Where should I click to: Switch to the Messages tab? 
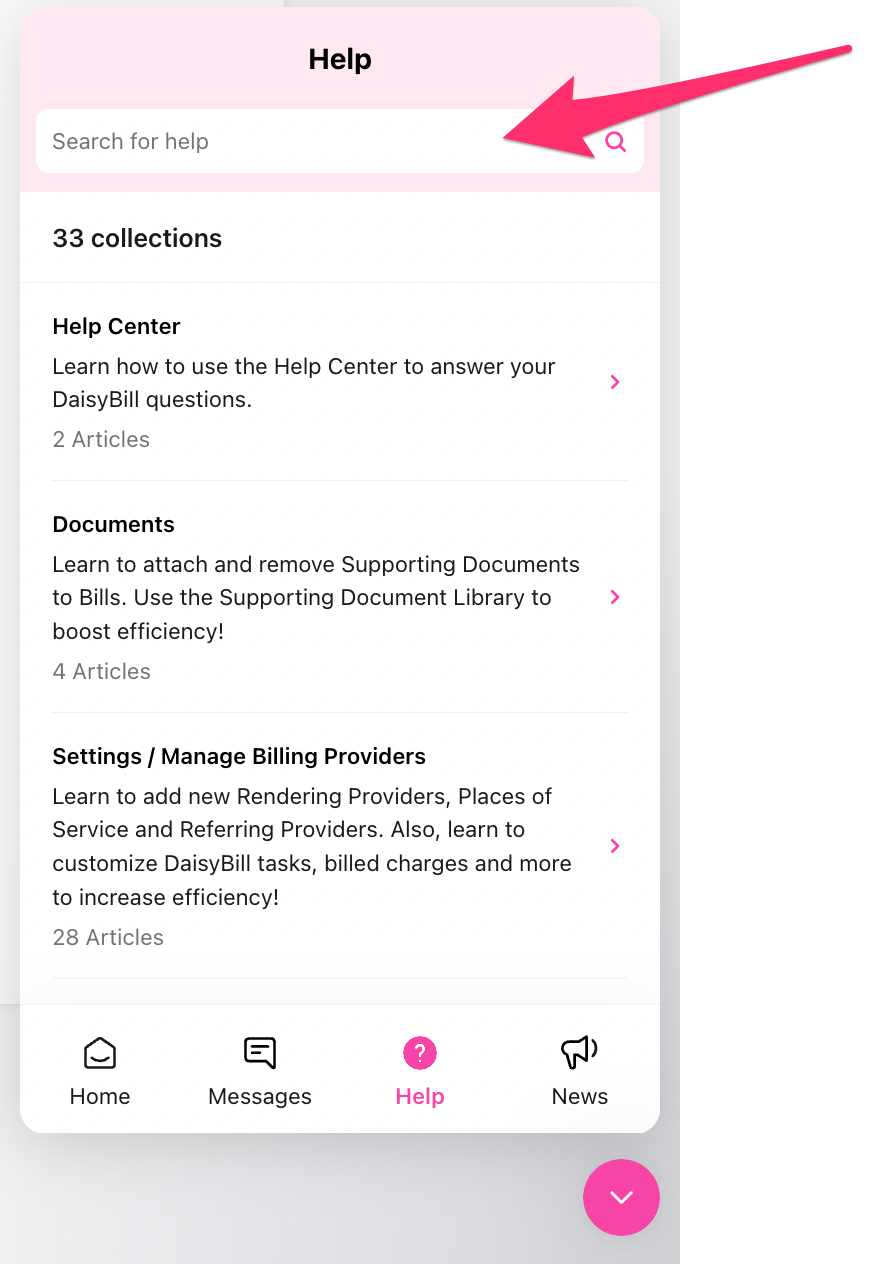[x=260, y=1071]
